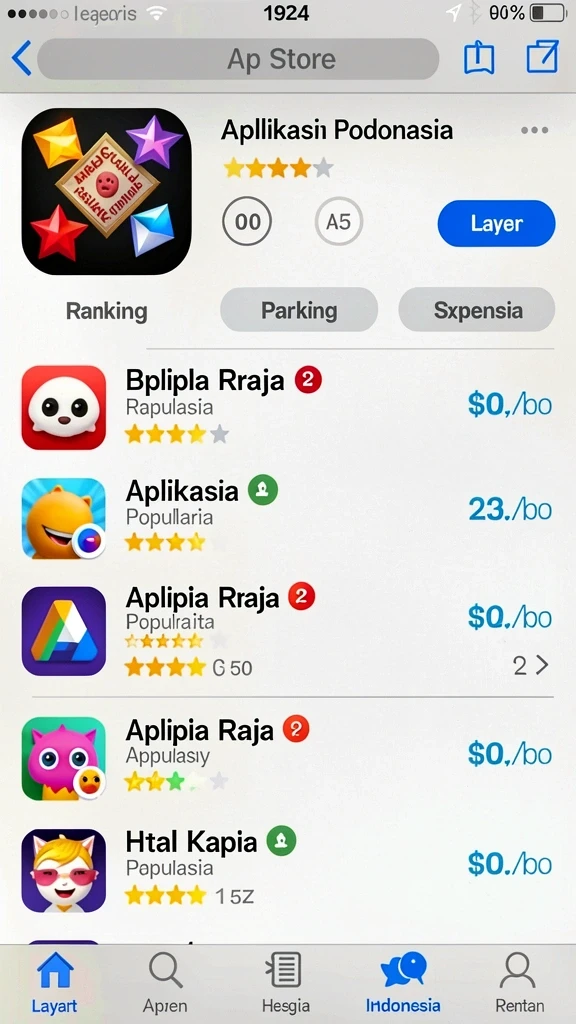576x1024 pixels.
Task: Open the Apıren search tab
Action: pyautogui.click(x=165, y=982)
